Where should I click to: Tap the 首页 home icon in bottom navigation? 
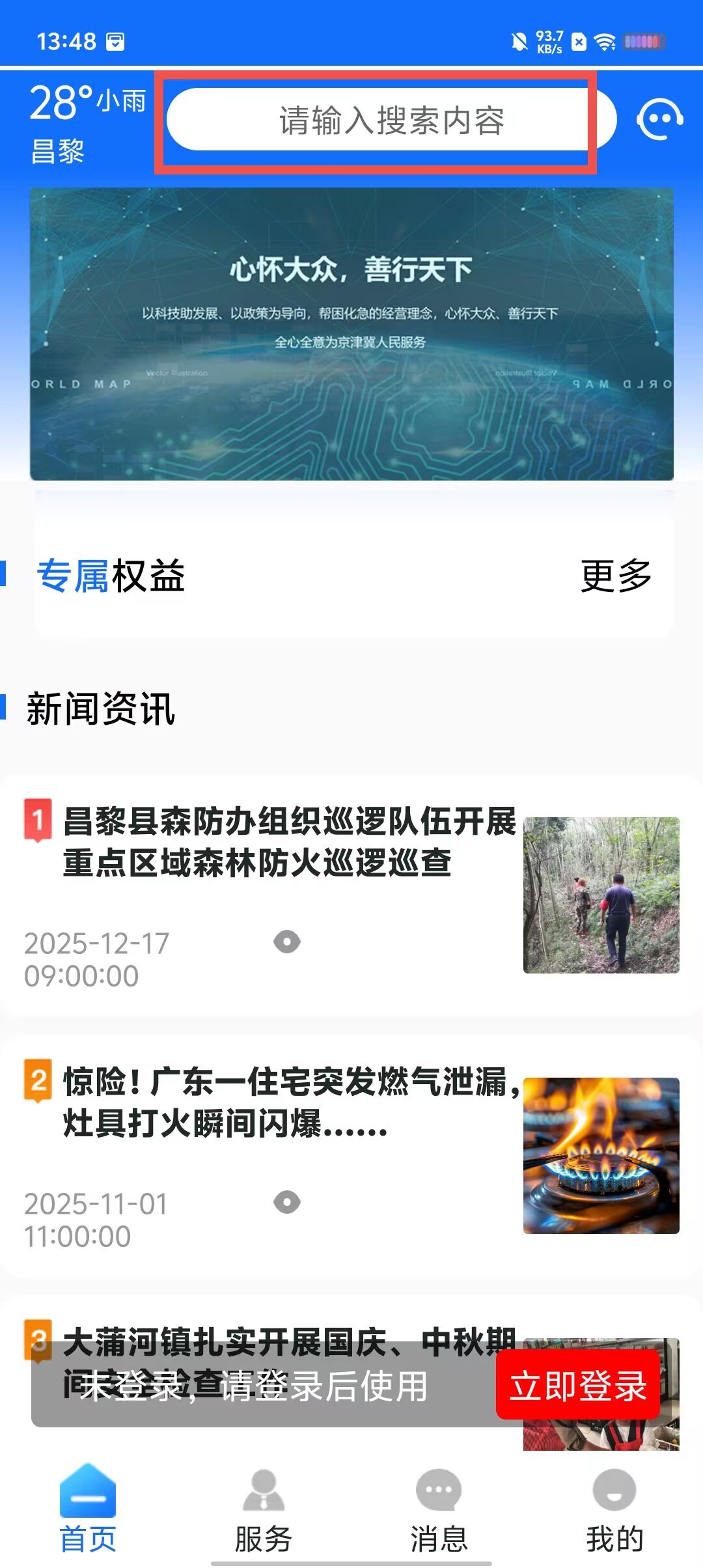tap(89, 1489)
